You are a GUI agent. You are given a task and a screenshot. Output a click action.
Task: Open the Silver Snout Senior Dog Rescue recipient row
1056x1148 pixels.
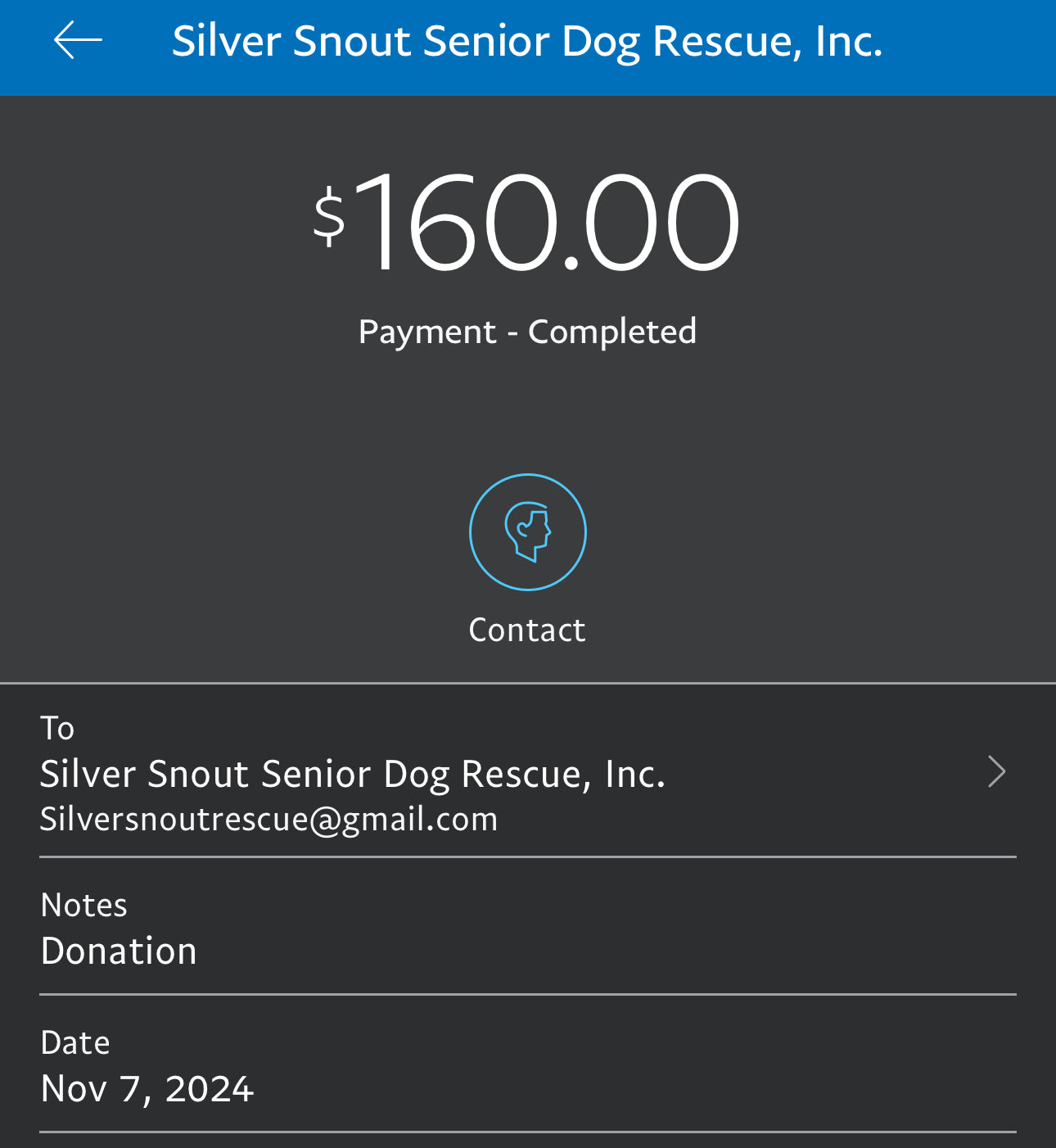tap(524, 773)
